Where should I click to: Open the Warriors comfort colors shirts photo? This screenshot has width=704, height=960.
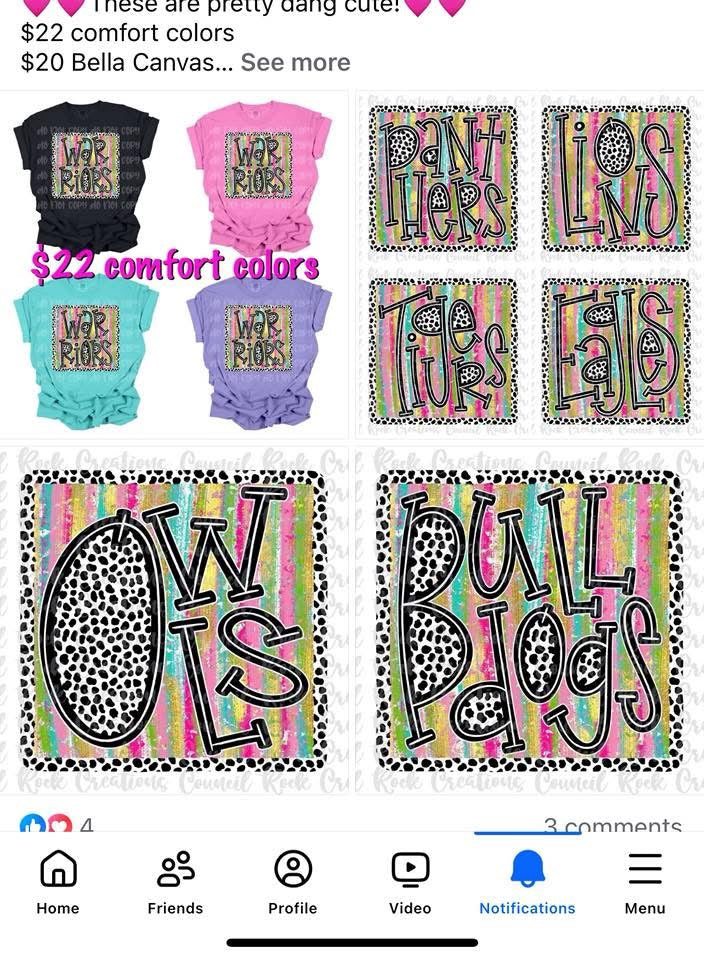point(174,265)
